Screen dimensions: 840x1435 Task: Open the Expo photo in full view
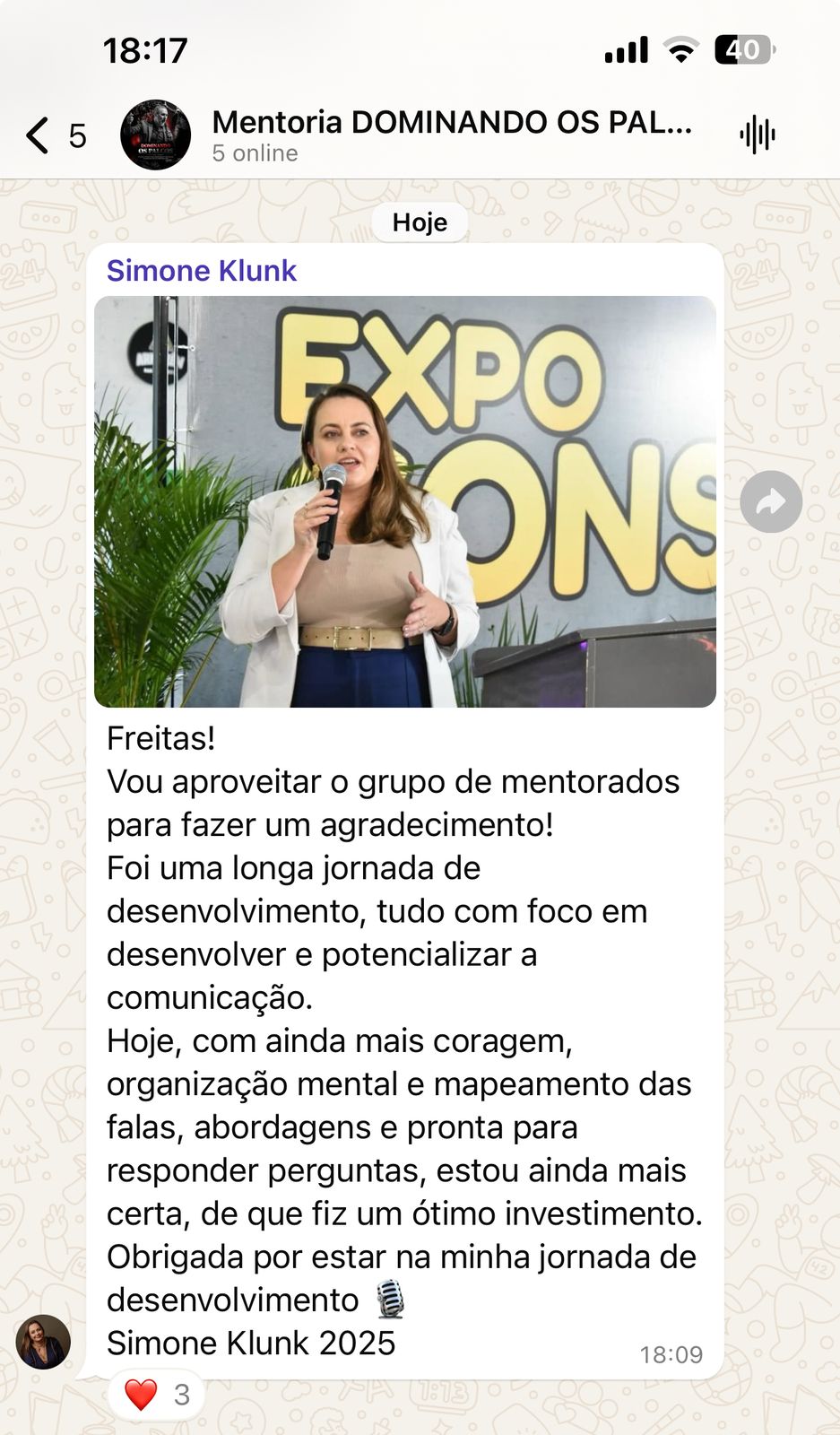[405, 501]
